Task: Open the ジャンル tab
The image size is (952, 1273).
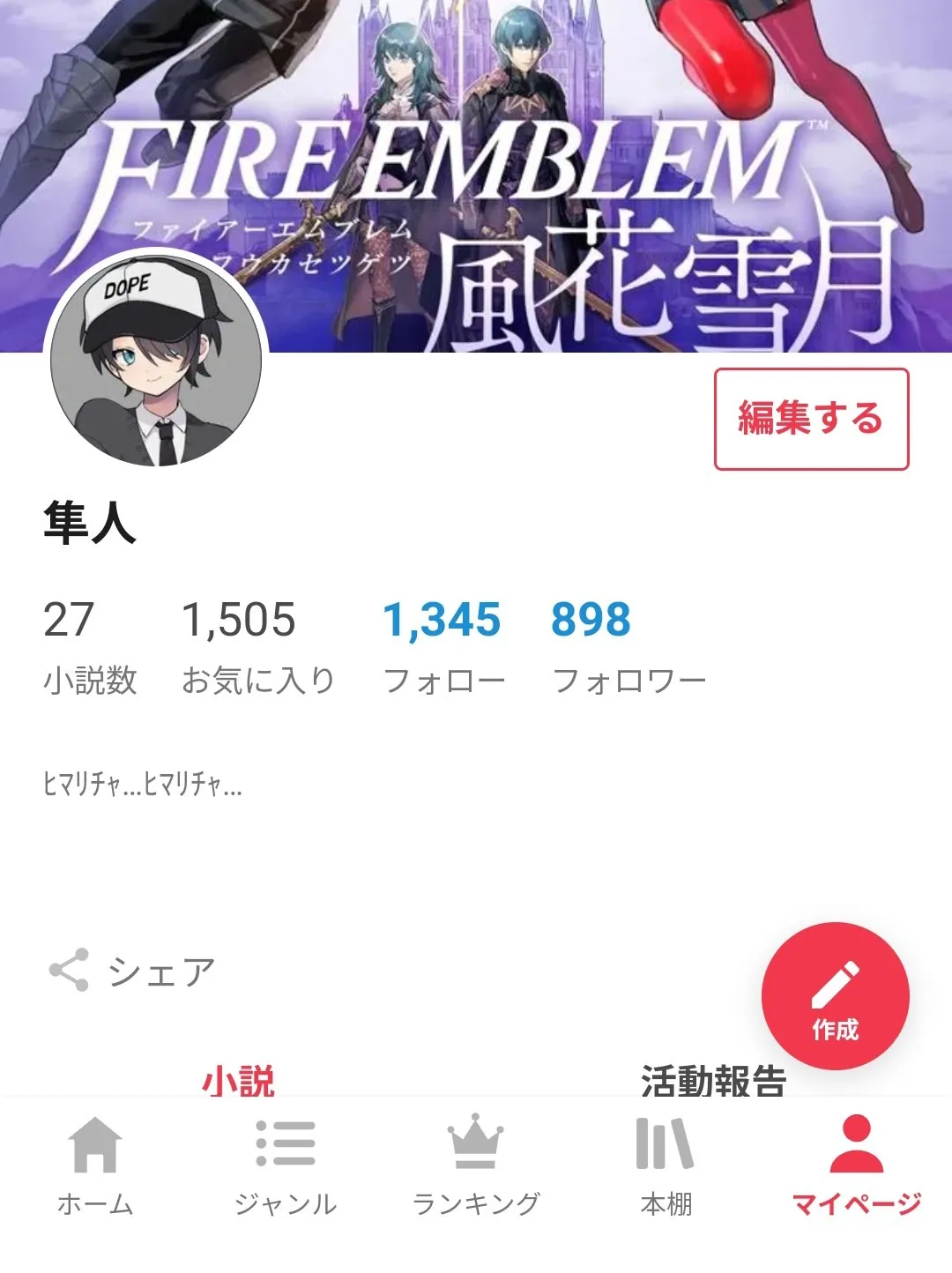Action: [286, 1164]
